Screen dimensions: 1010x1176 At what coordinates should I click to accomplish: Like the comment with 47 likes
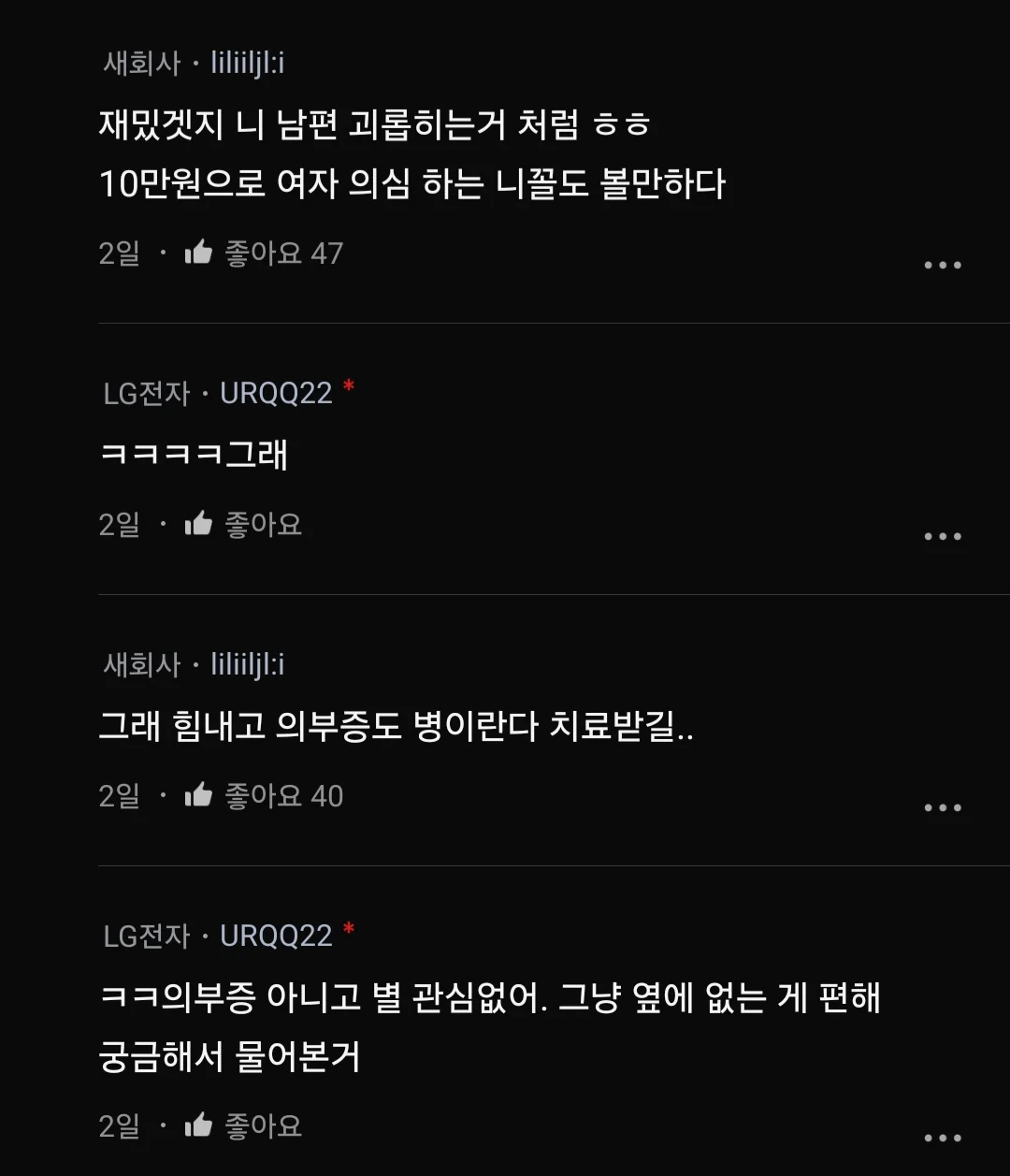pyautogui.click(x=199, y=253)
